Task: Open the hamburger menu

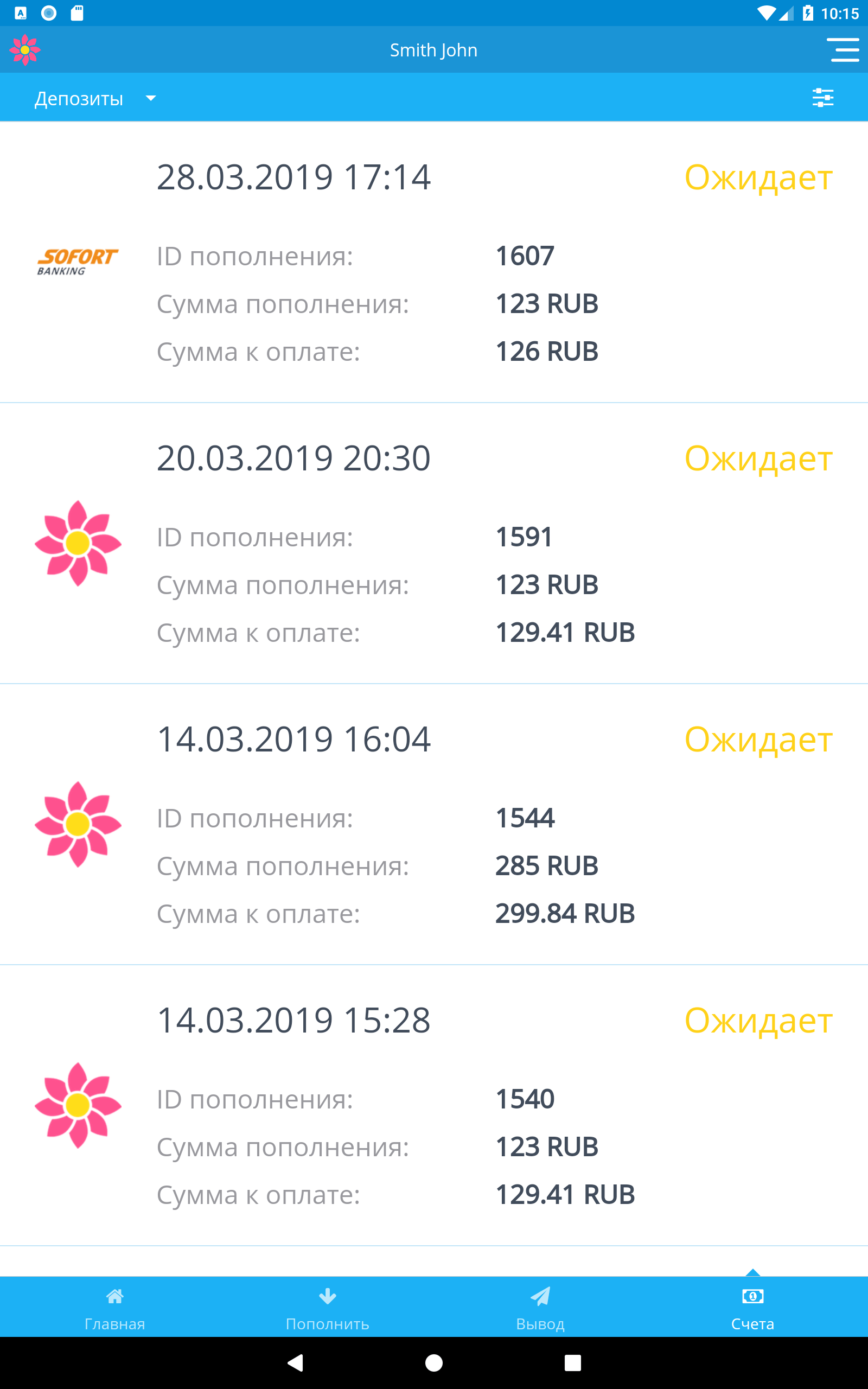Action: 843,50
